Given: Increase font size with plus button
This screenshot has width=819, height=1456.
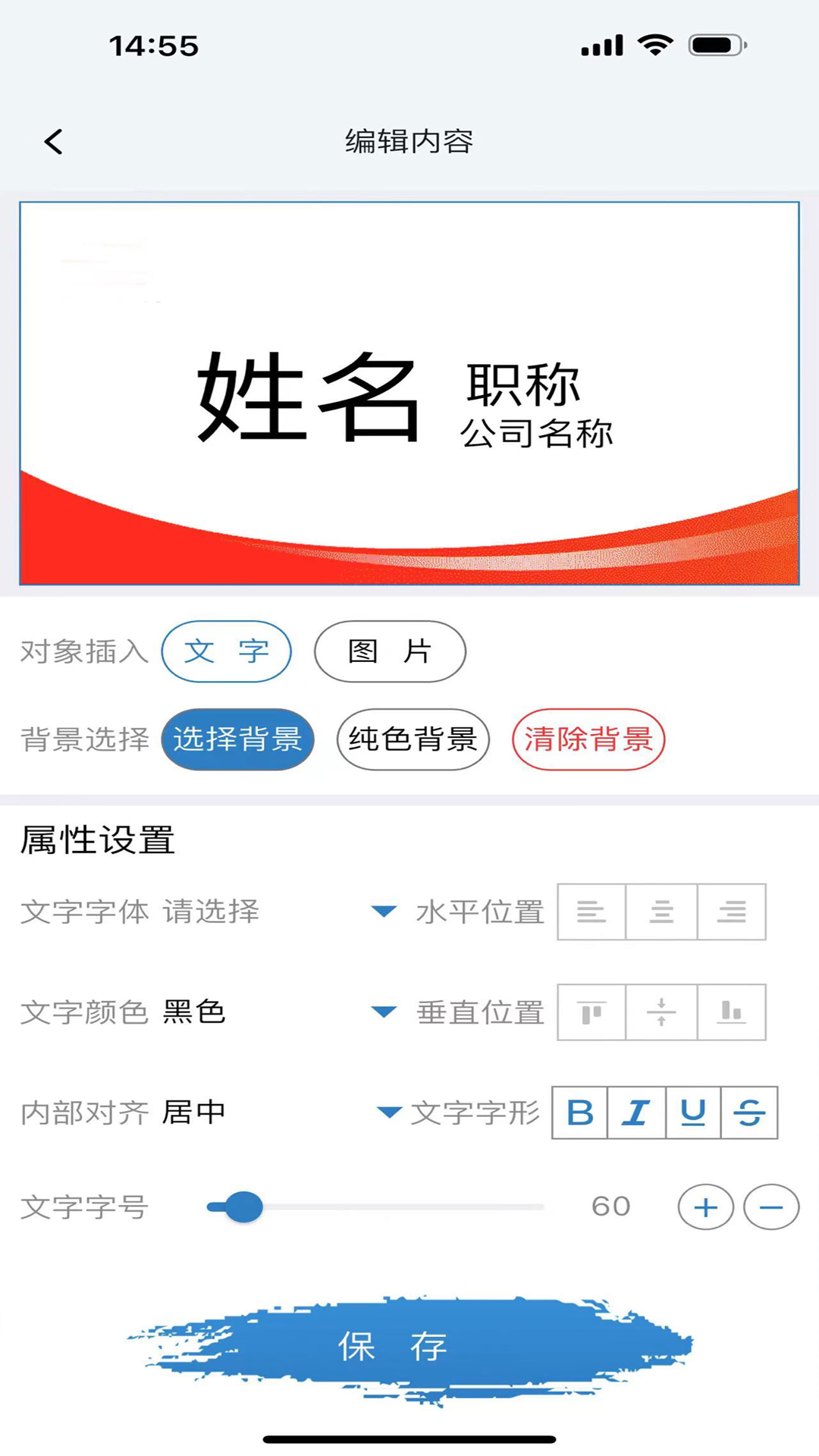Looking at the screenshot, I should [705, 1207].
